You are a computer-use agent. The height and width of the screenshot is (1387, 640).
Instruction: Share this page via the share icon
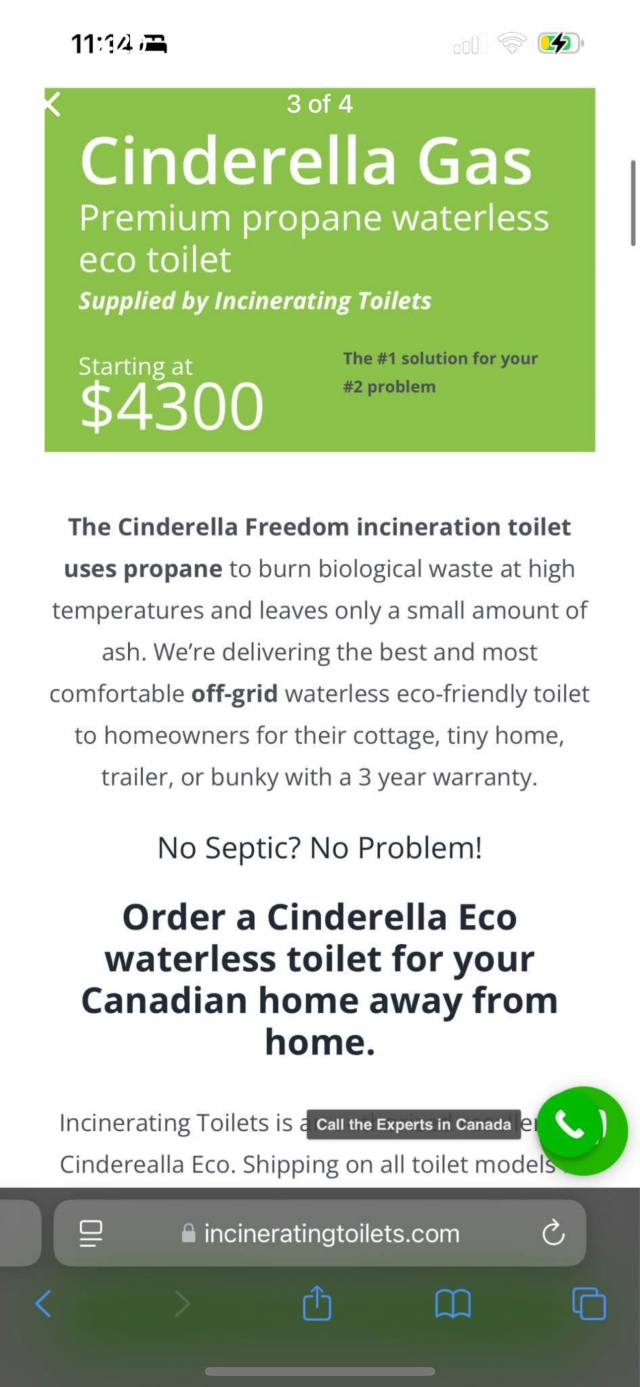point(317,1303)
